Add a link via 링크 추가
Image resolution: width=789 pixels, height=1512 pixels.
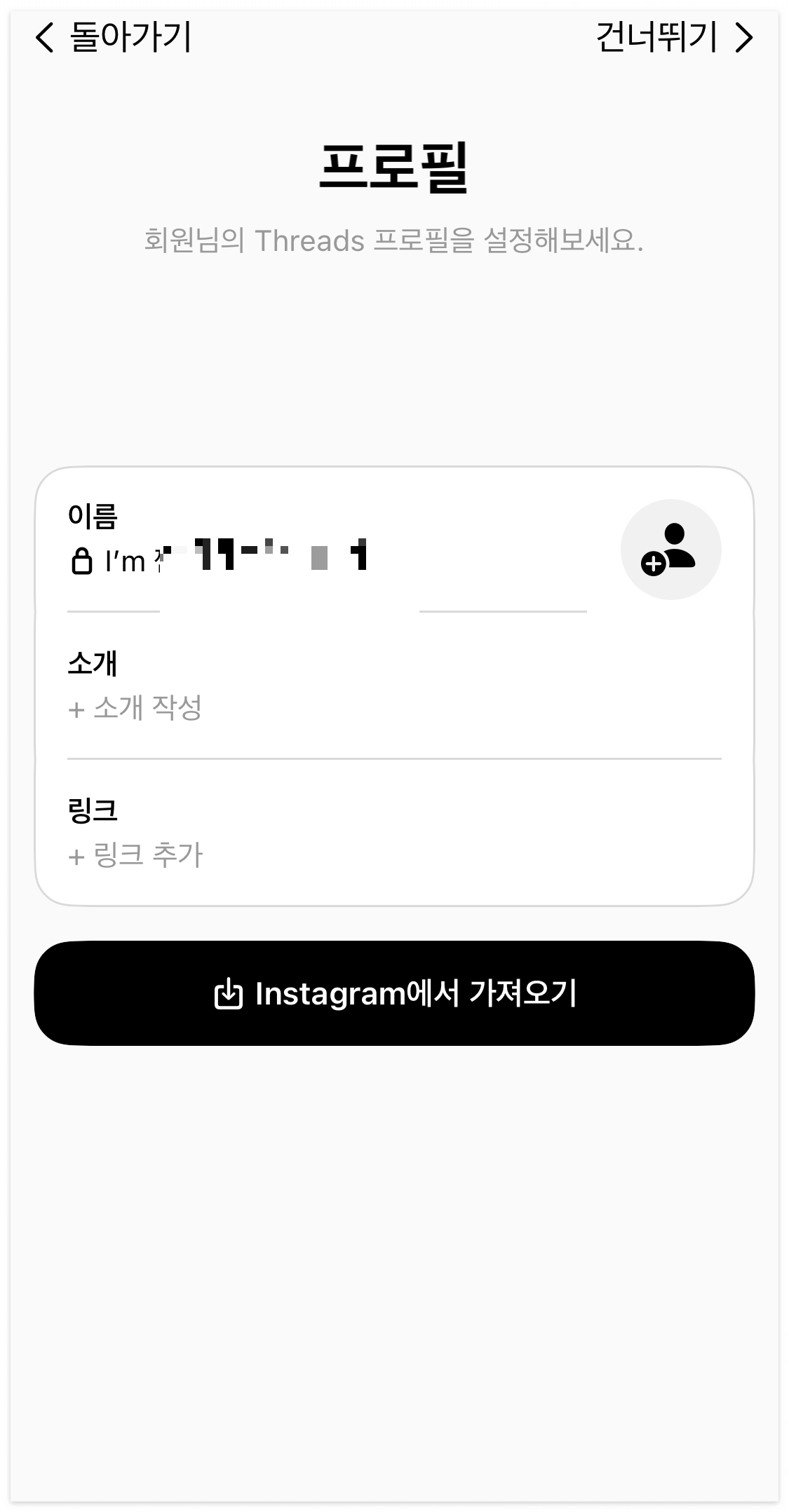[x=135, y=855]
